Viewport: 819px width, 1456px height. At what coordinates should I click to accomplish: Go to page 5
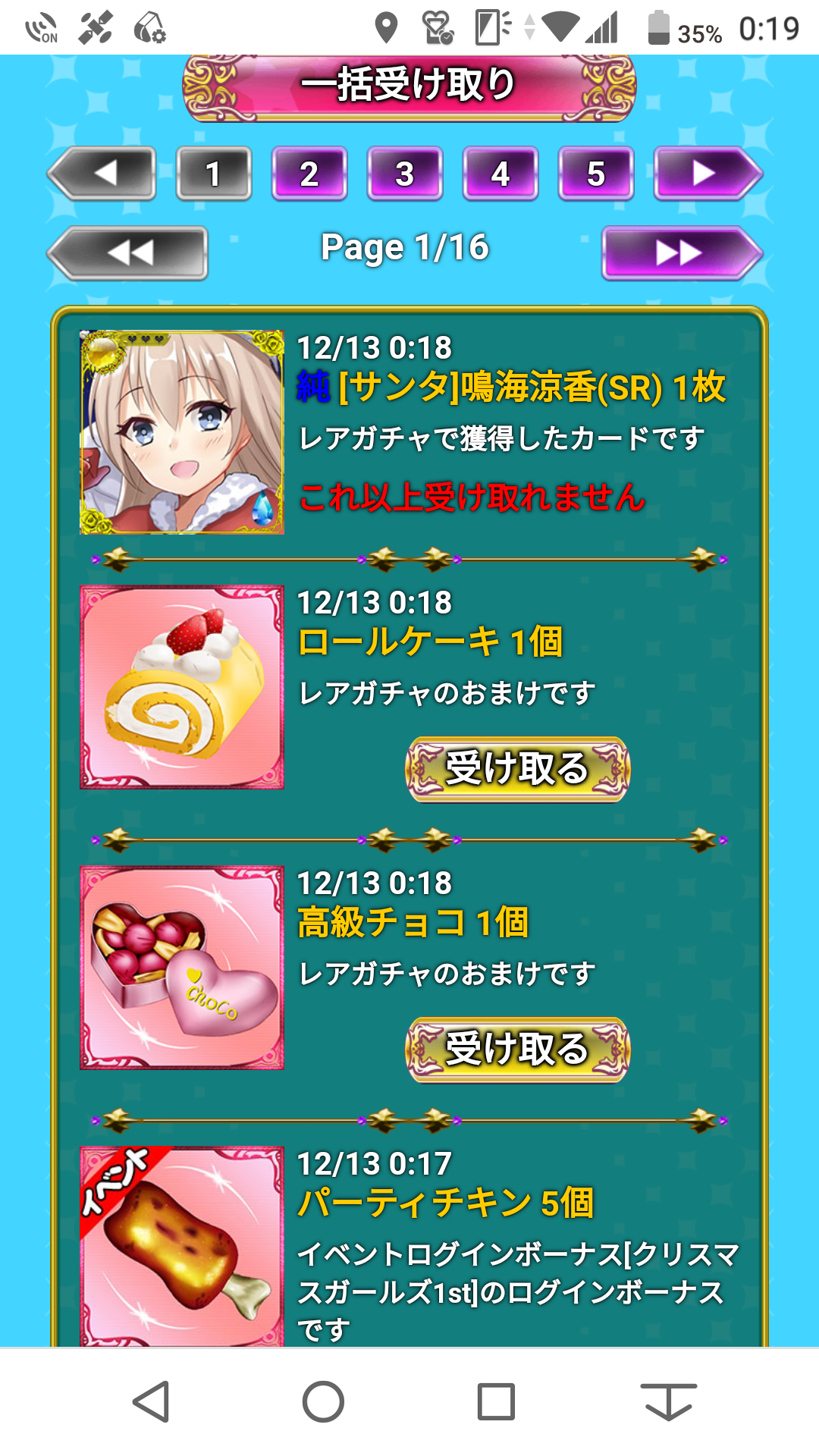pos(596,174)
